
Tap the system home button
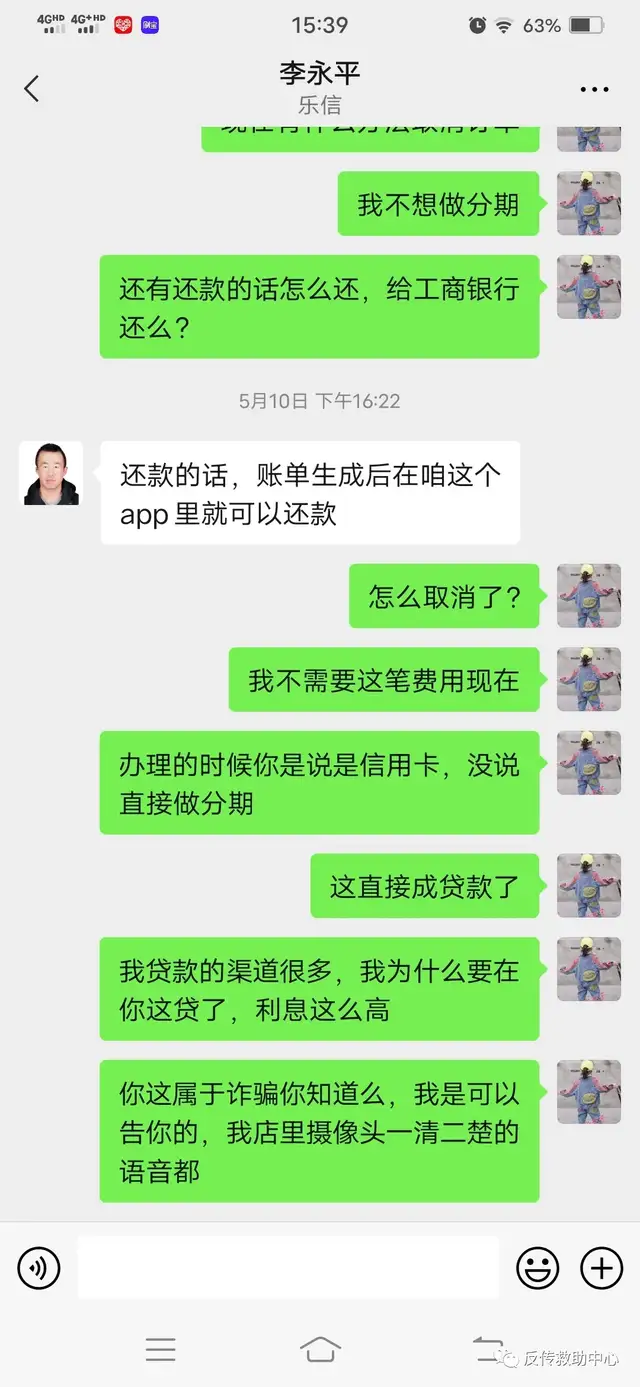(320, 1349)
